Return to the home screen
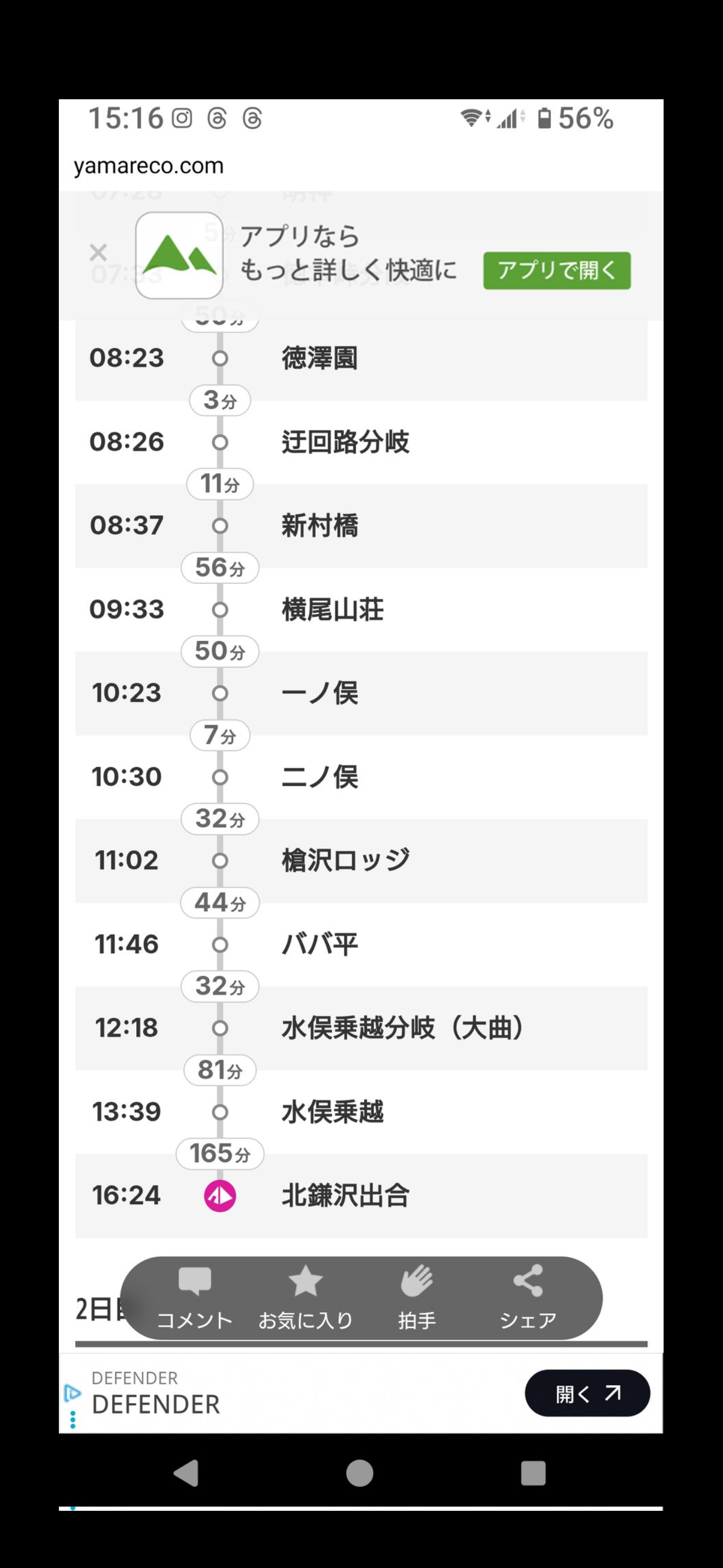The height and width of the screenshot is (1568, 723). tap(360, 1473)
